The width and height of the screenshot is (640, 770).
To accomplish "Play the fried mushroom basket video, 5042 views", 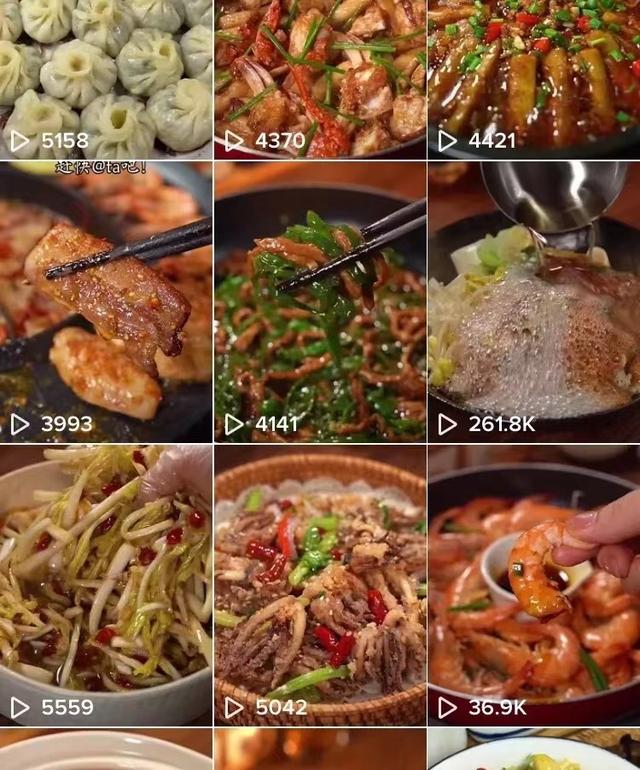I will 320,585.
